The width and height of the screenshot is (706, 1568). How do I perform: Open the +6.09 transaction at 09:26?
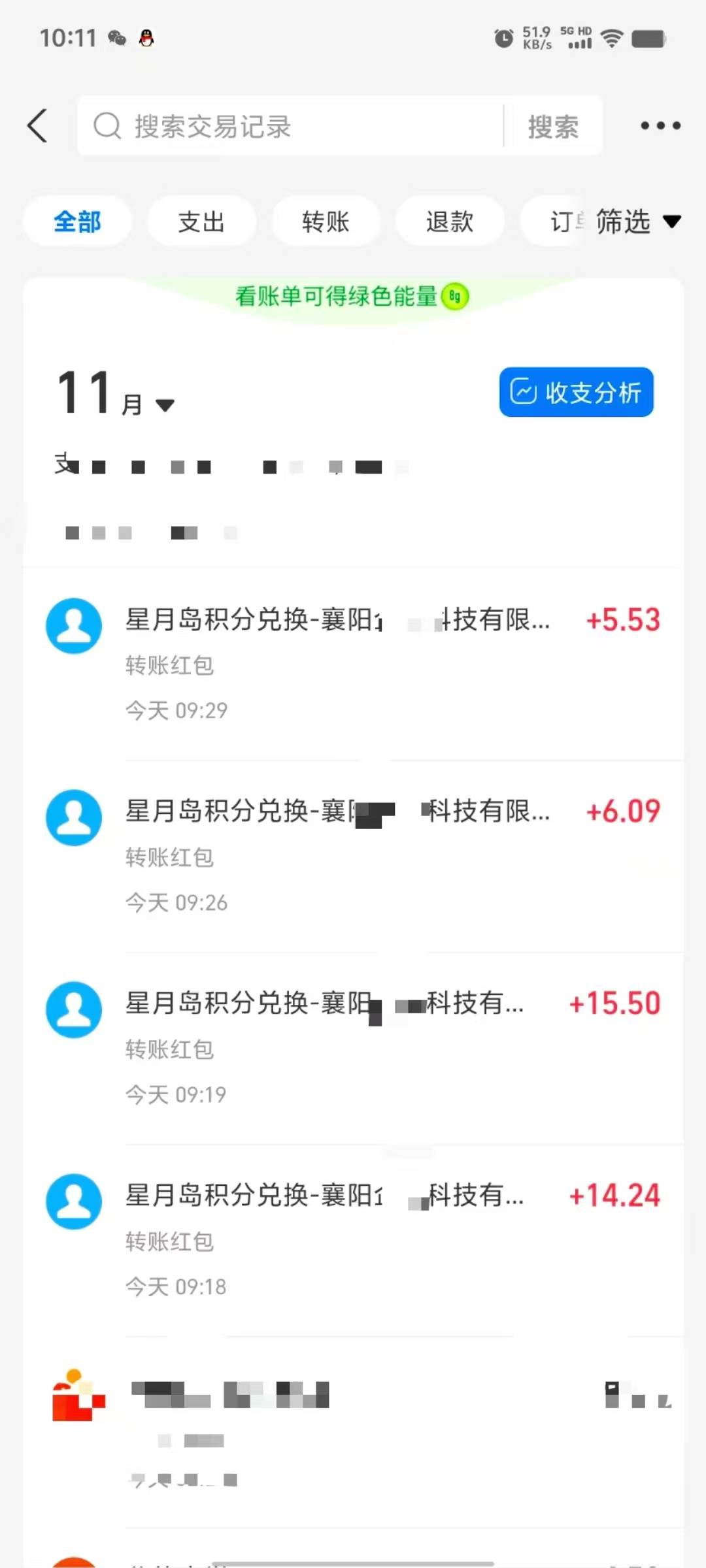353,857
